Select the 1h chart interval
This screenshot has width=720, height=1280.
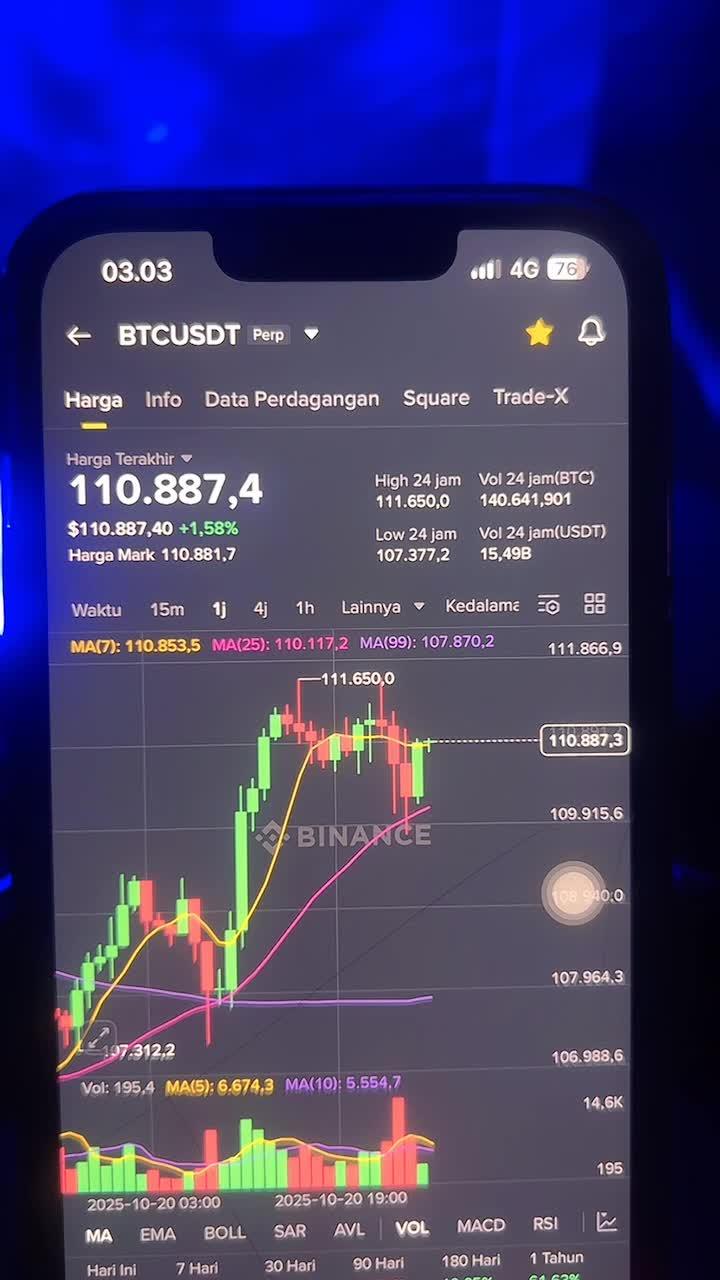click(x=305, y=608)
